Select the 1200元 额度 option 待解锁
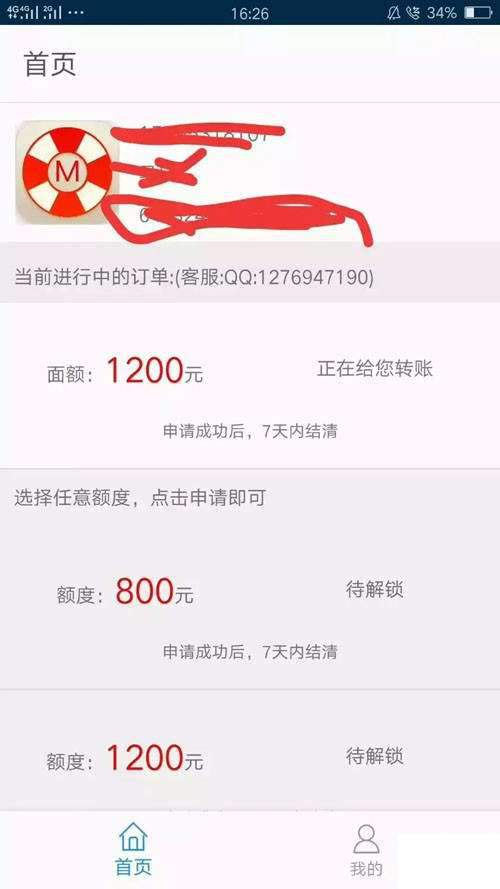This screenshot has height=889, width=500. pos(250,751)
